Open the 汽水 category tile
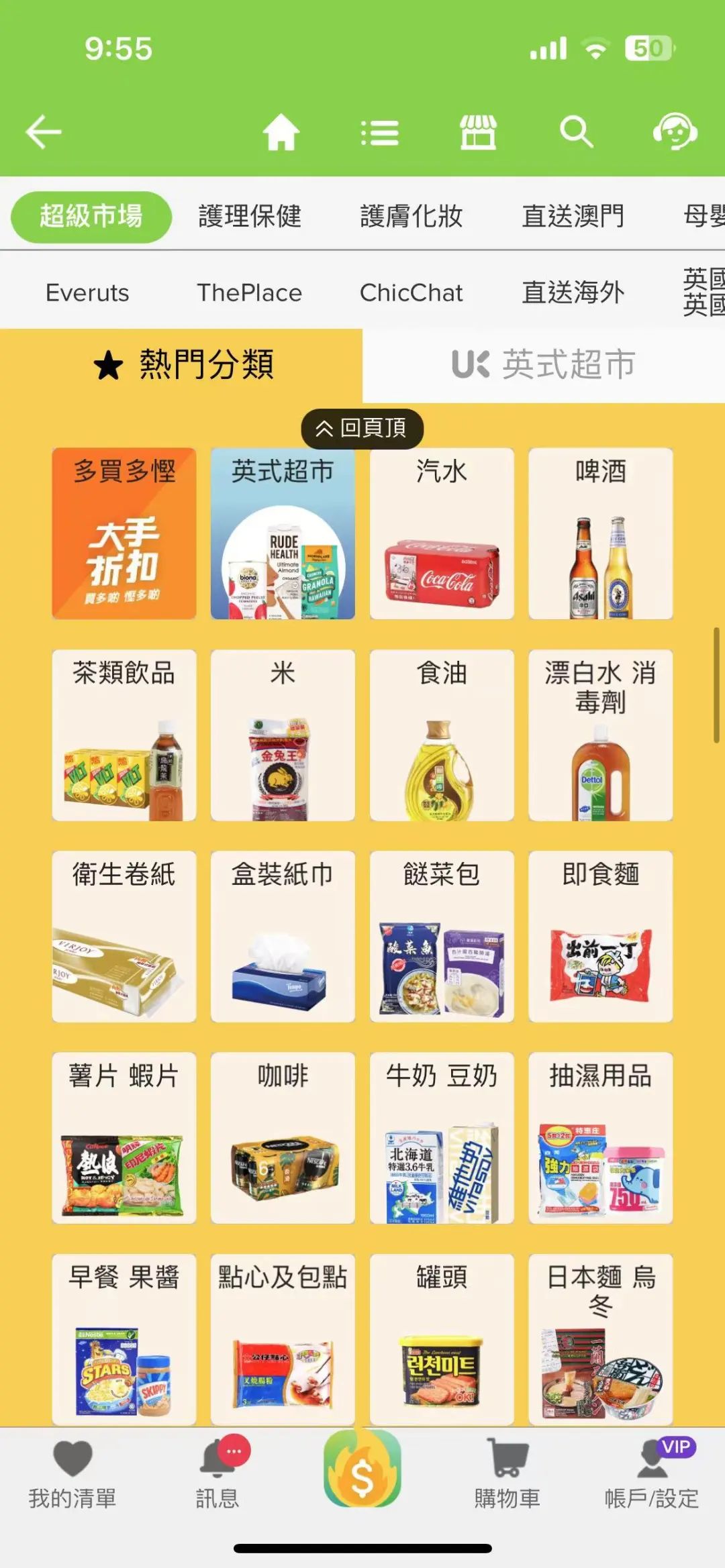Screen dimensions: 725x1568 pos(442,533)
